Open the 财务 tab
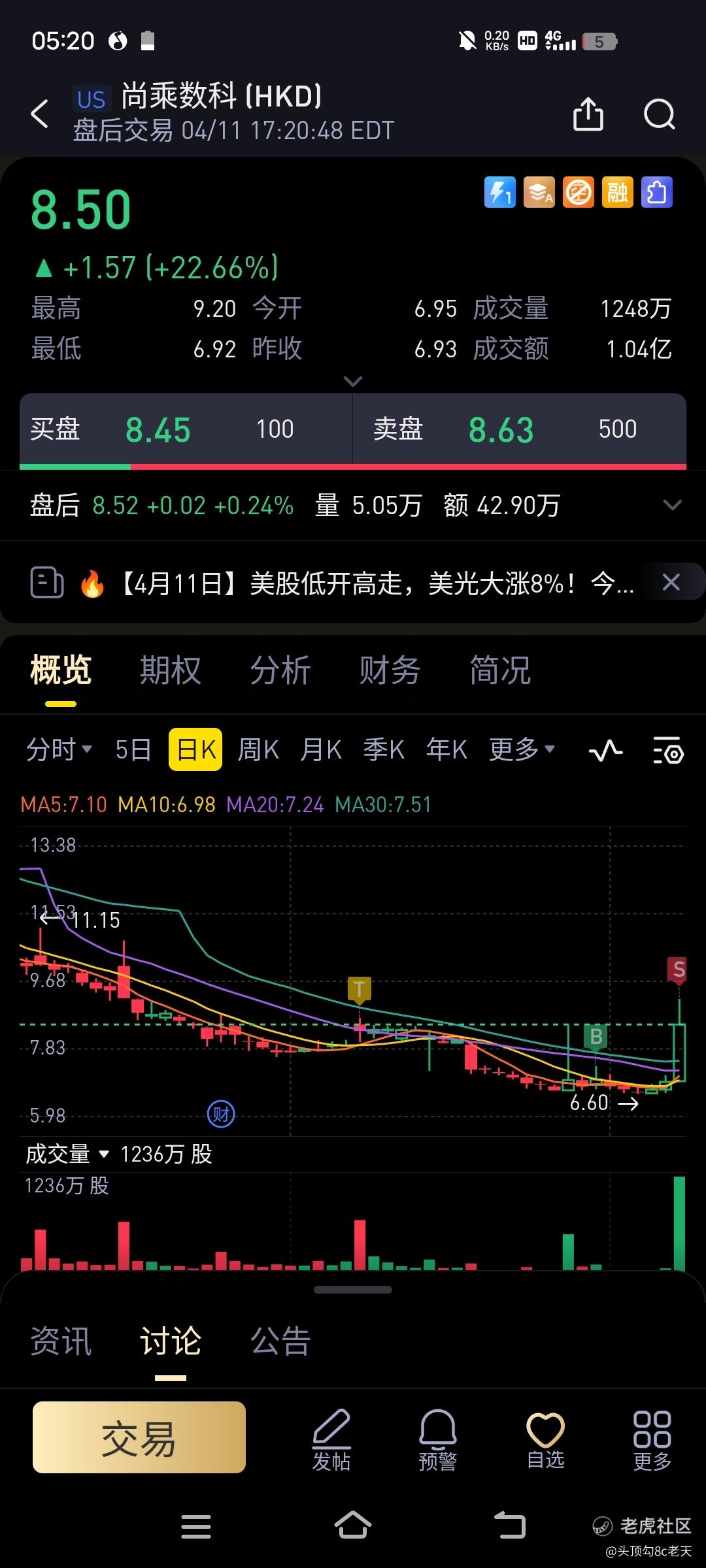 (390, 670)
